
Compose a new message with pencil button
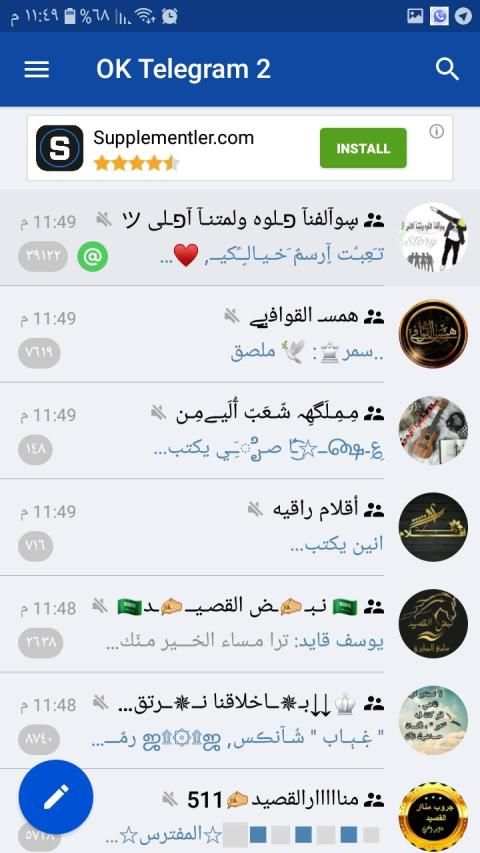pyautogui.click(x=56, y=797)
